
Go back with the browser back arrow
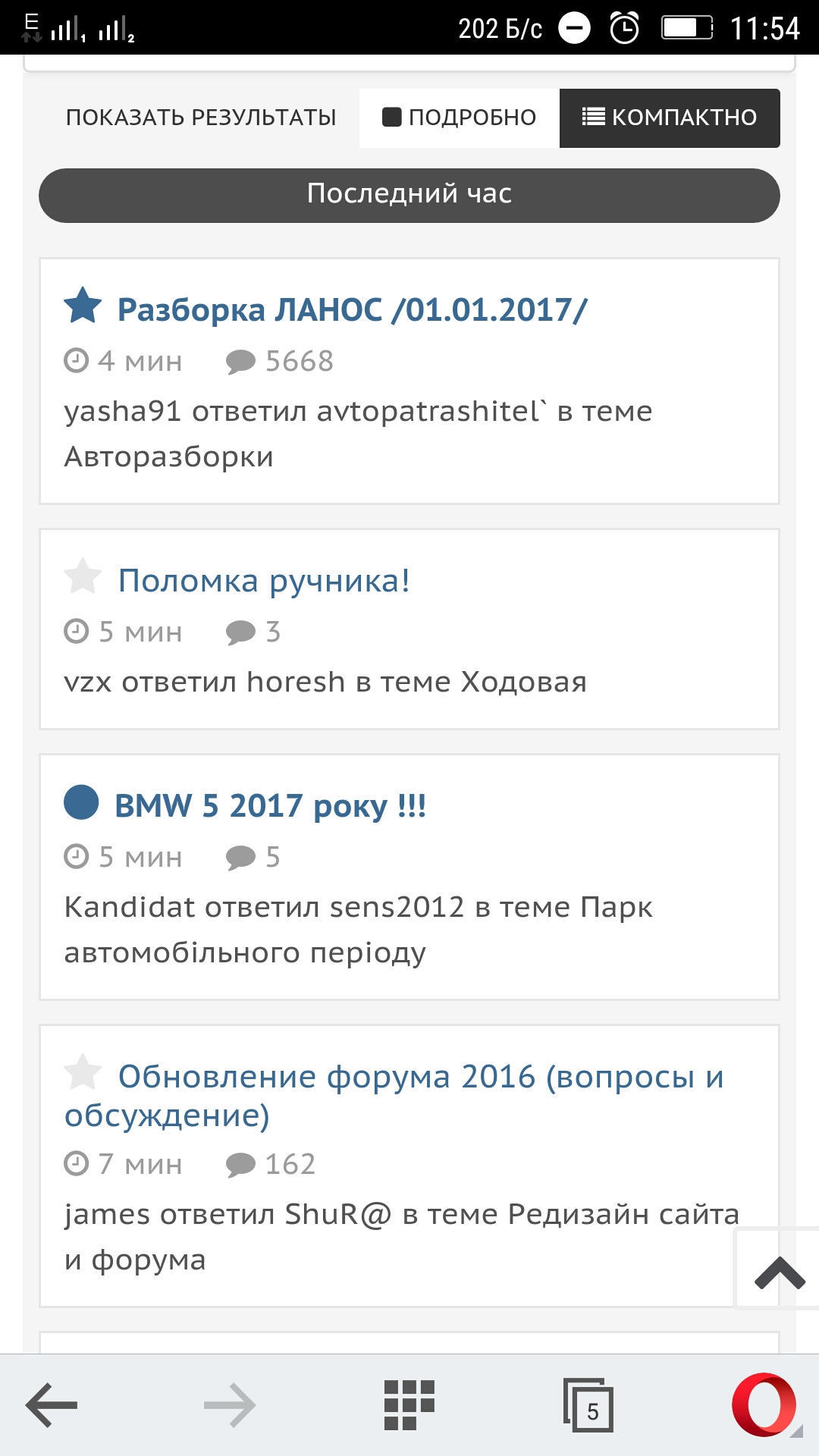click(x=52, y=1404)
